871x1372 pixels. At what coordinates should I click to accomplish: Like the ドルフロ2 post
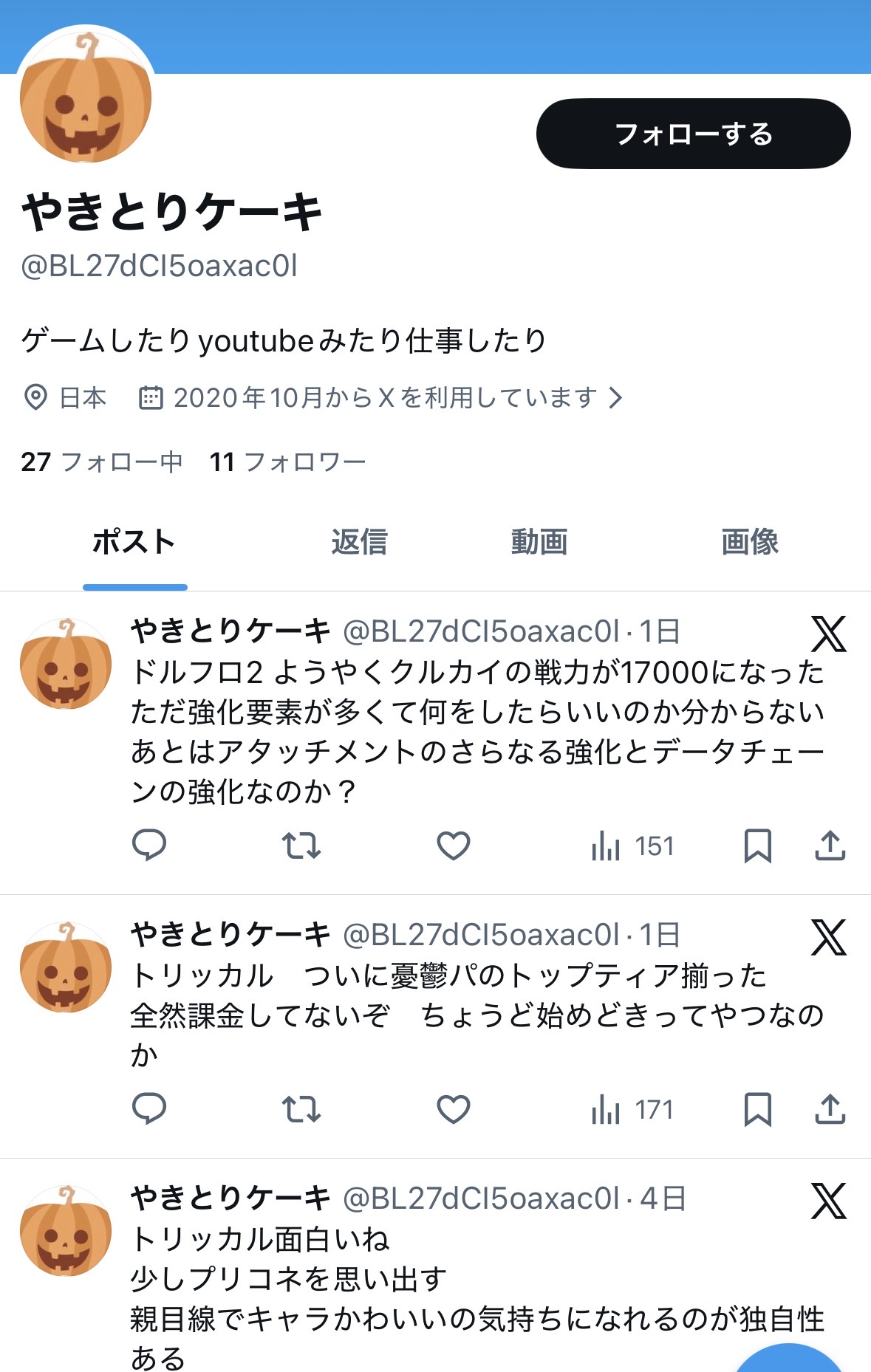tap(454, 846)
